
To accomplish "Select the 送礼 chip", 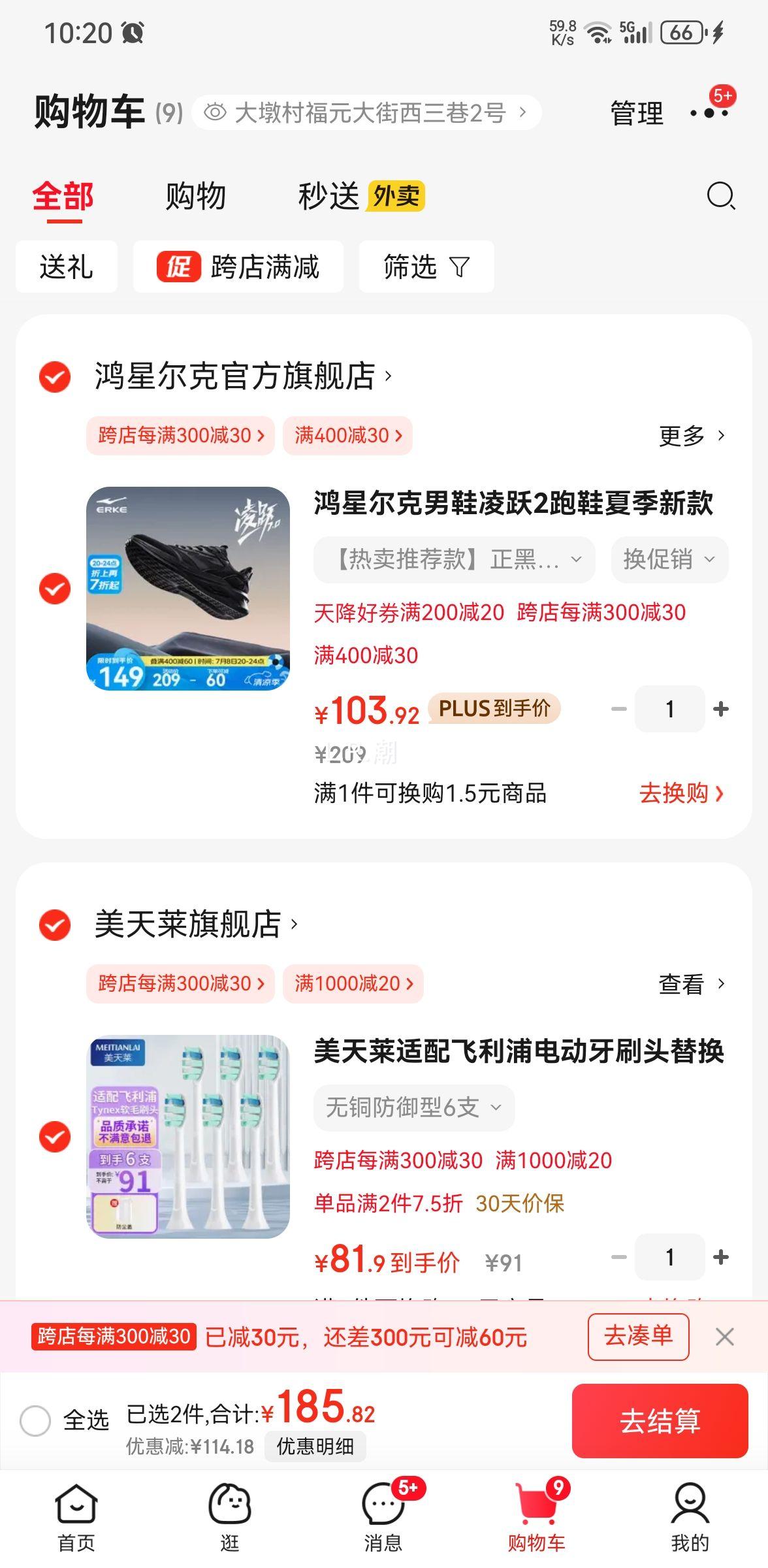I will click(x=67, y=267).
